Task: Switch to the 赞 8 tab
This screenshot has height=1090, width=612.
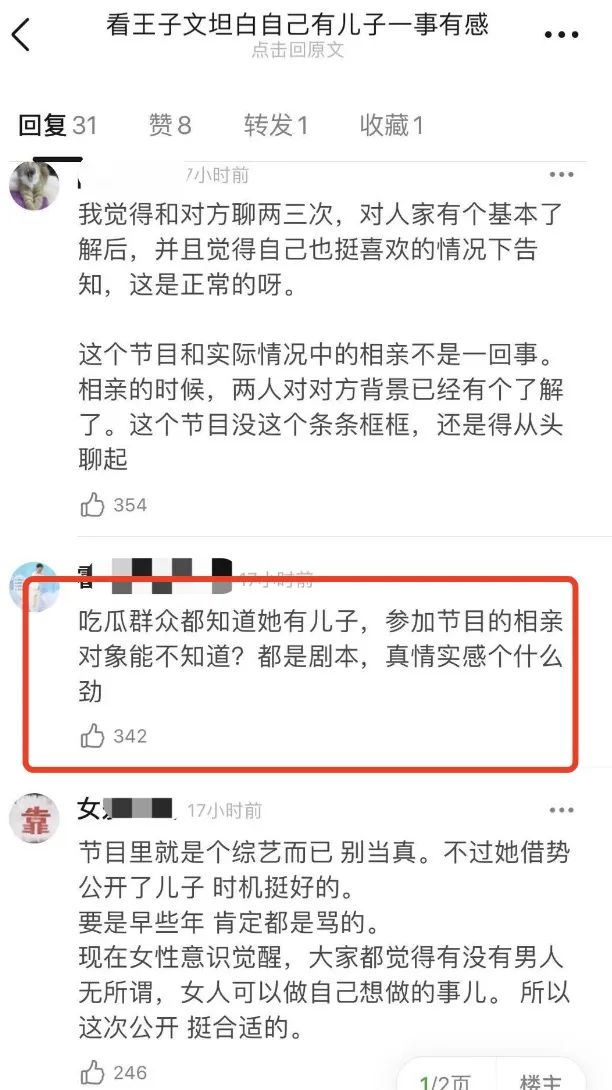Action: pos(170,125)
